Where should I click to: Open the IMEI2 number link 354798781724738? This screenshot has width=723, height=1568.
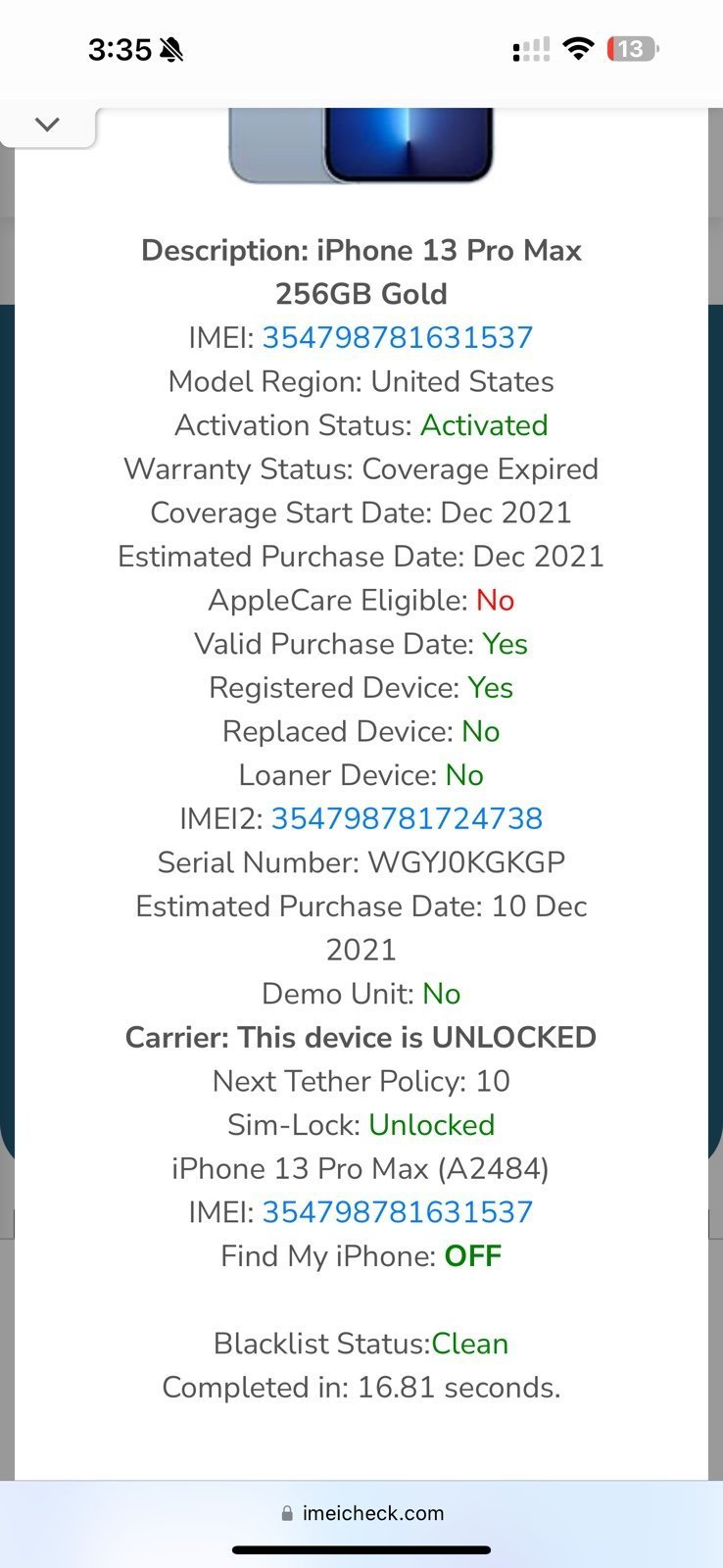click(x=406, y=818)
